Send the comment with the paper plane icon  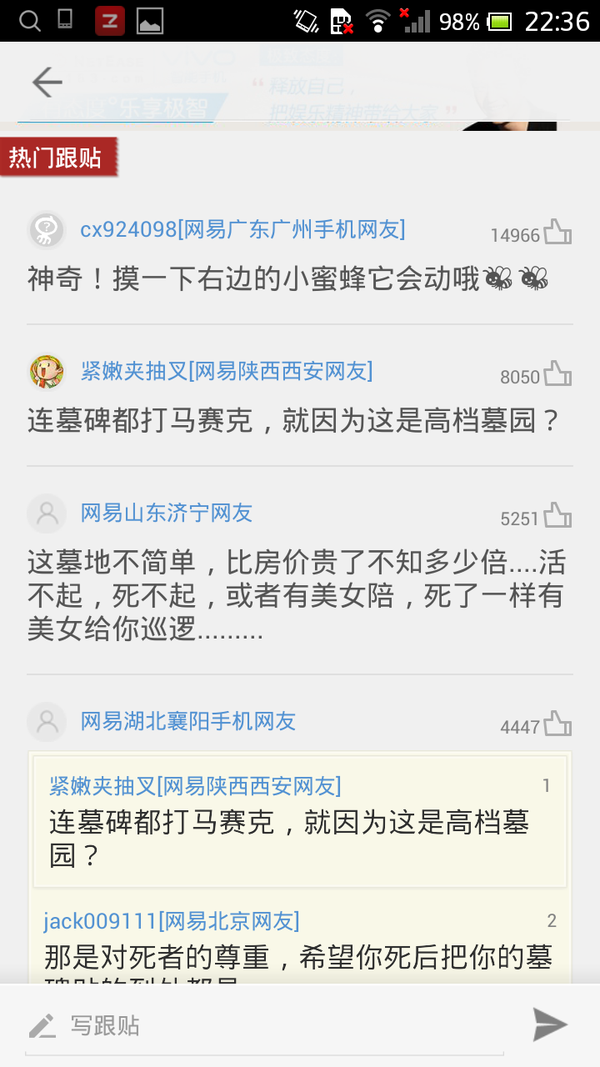click(x=549, y=1025)
